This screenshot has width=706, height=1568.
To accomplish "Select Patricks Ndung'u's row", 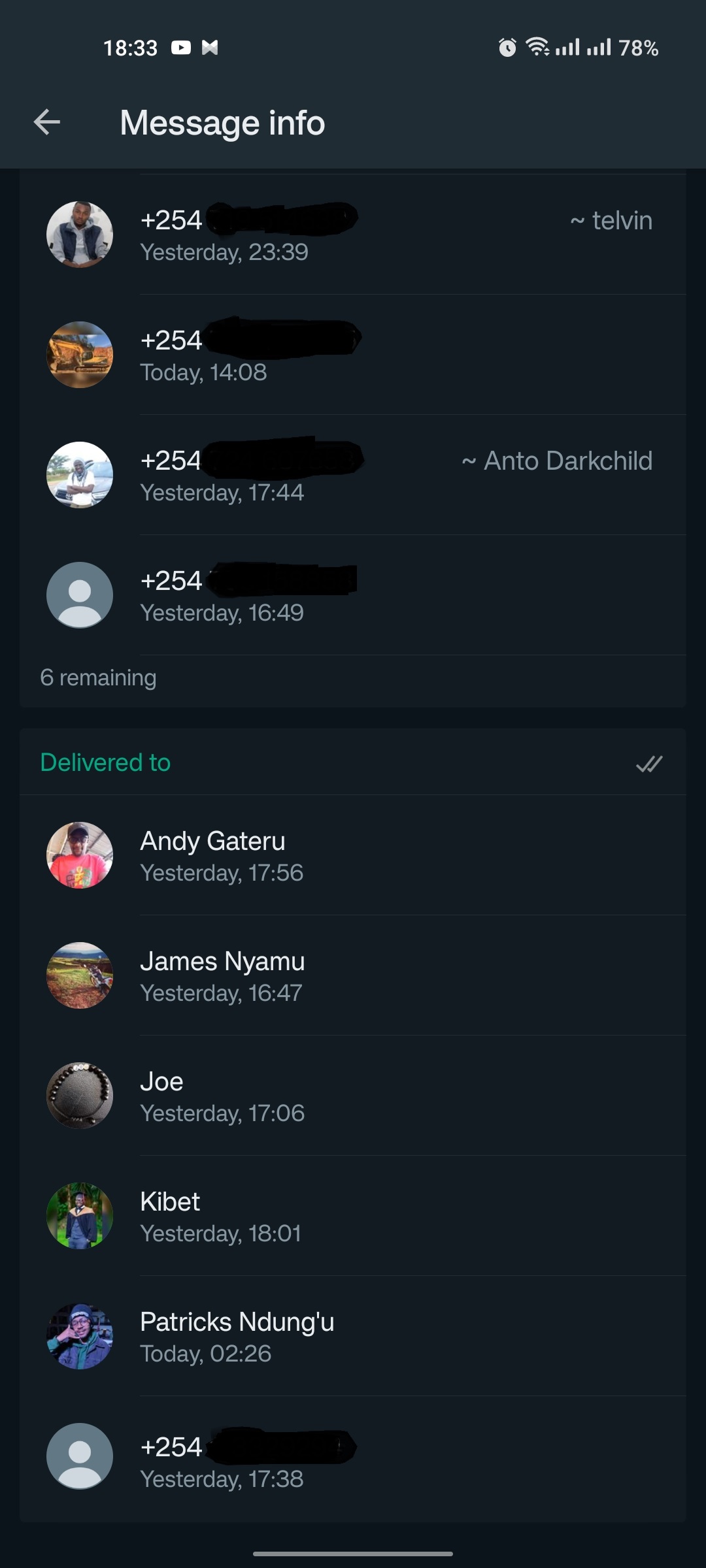I will tap(353, 1337).
